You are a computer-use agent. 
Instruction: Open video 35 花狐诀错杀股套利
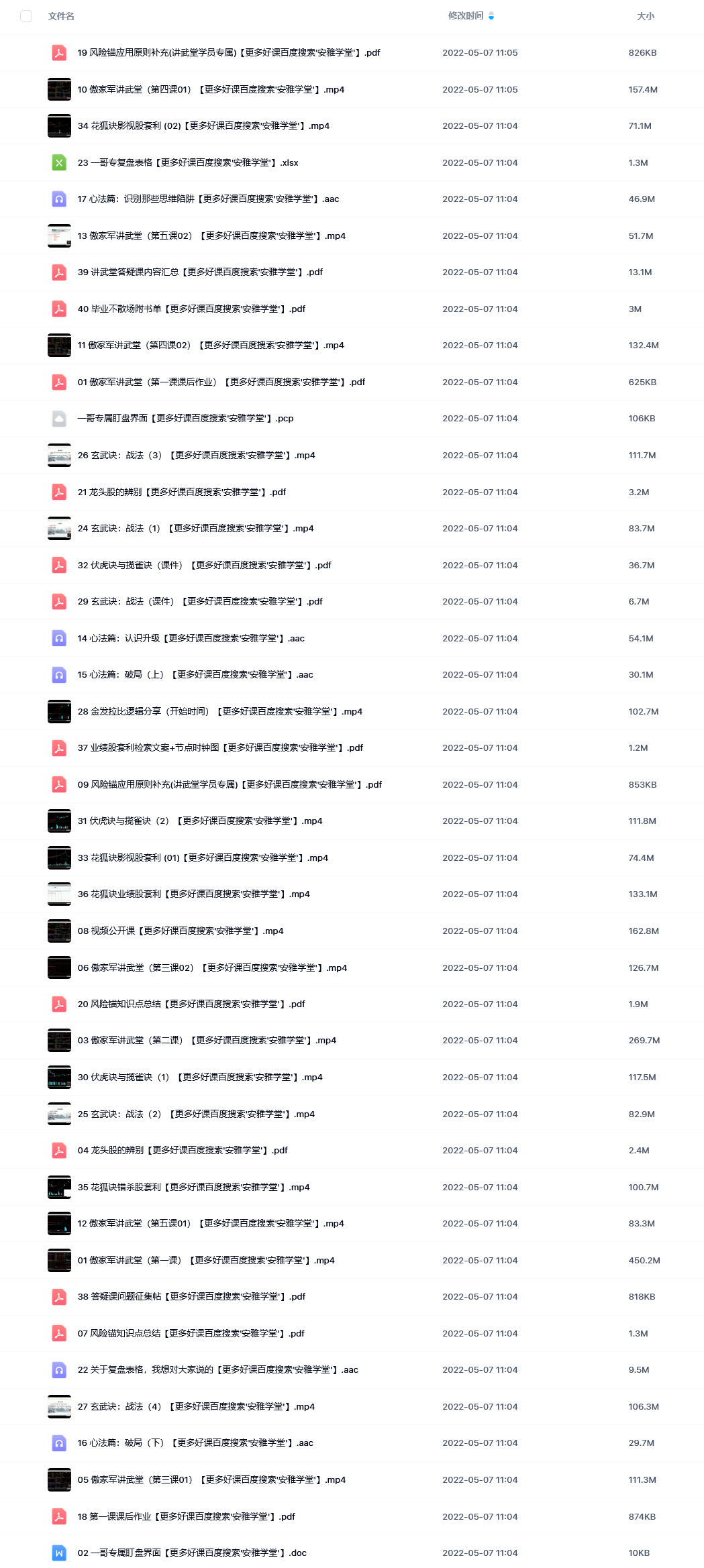[193, 1187]
